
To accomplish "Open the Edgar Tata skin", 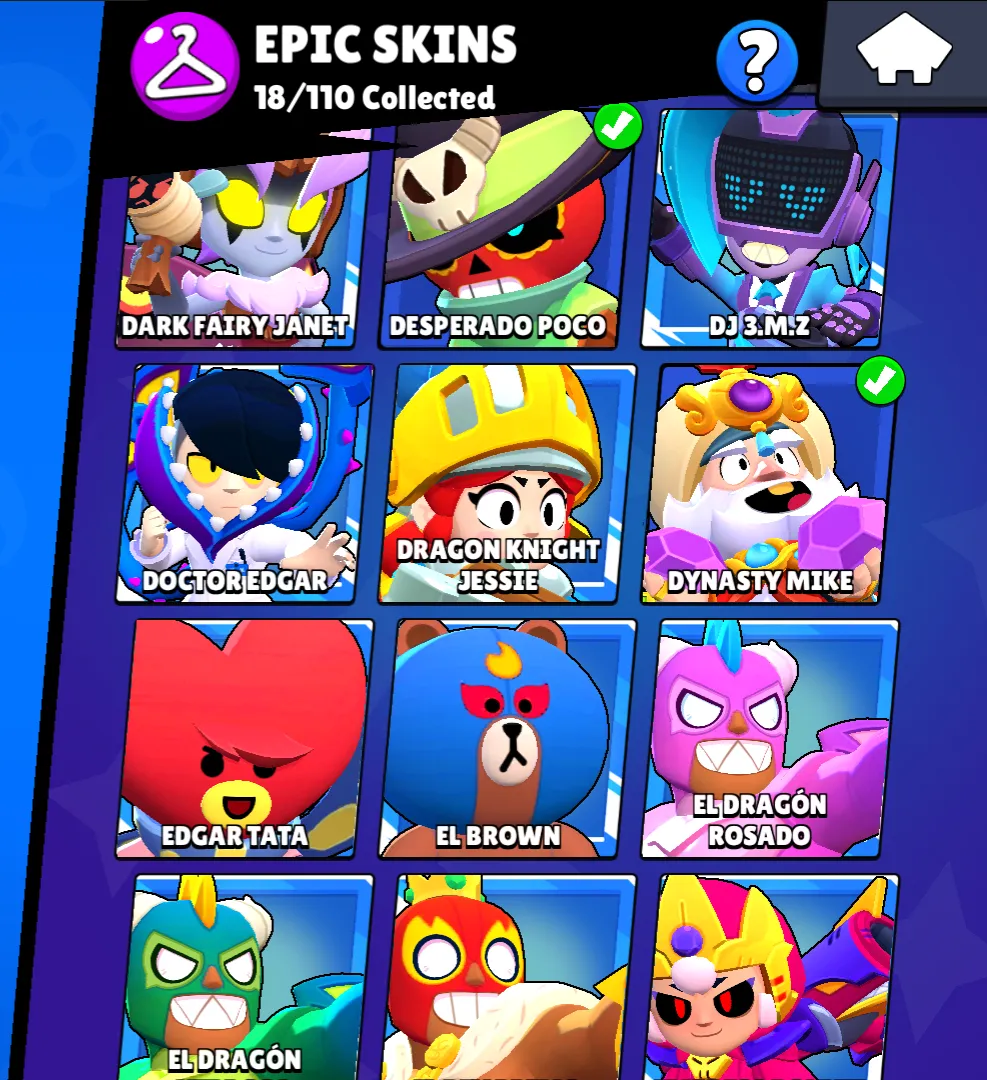I will (x=243, y=738).
